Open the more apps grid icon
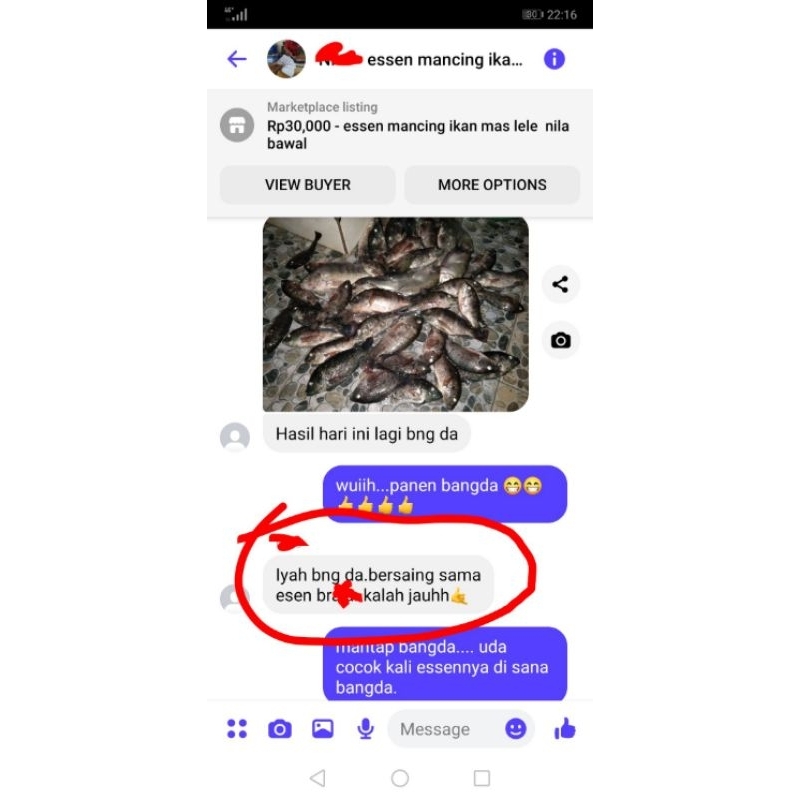 (237, 729)
